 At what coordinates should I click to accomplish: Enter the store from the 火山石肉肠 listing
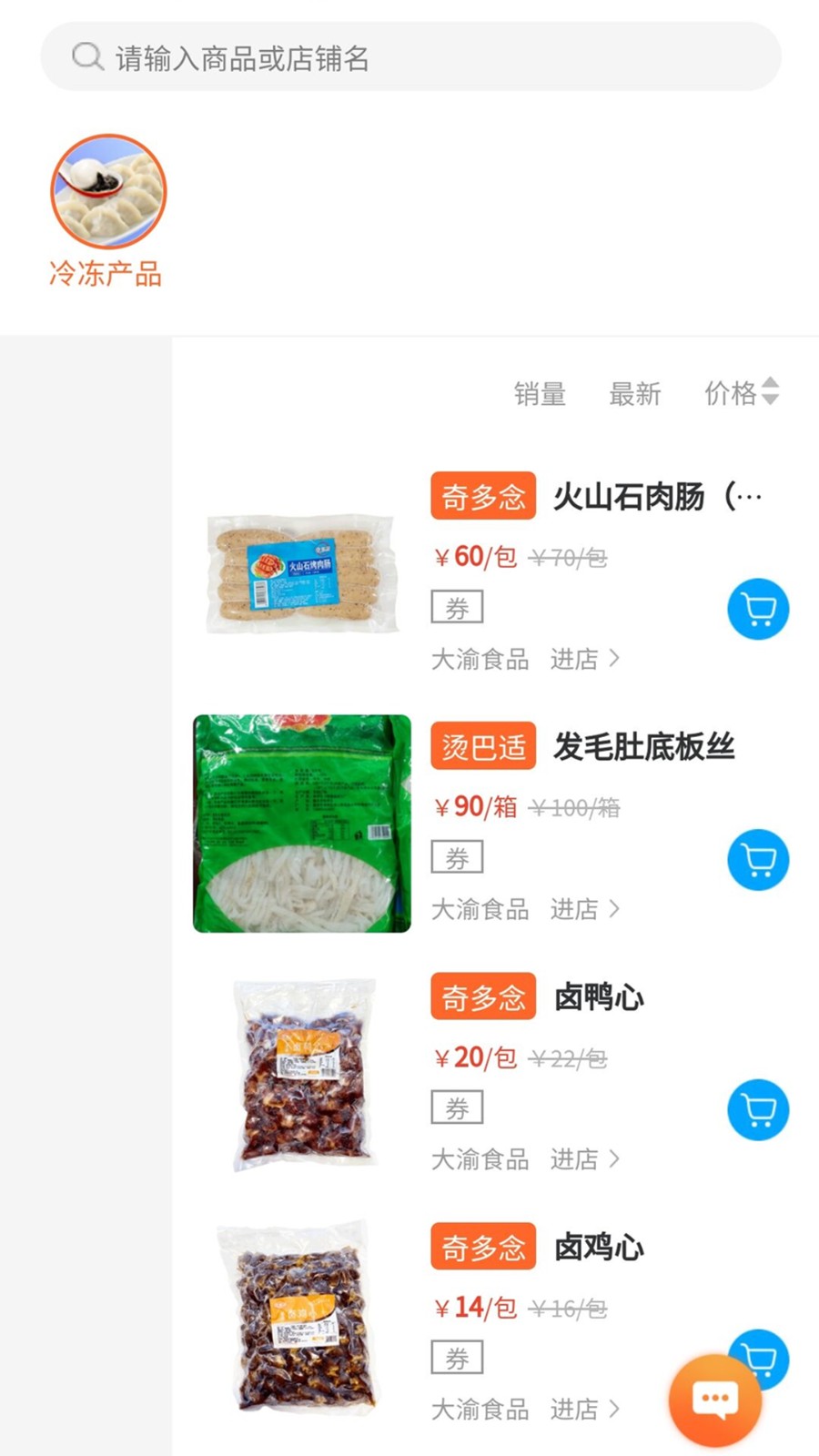pos(584,659)
